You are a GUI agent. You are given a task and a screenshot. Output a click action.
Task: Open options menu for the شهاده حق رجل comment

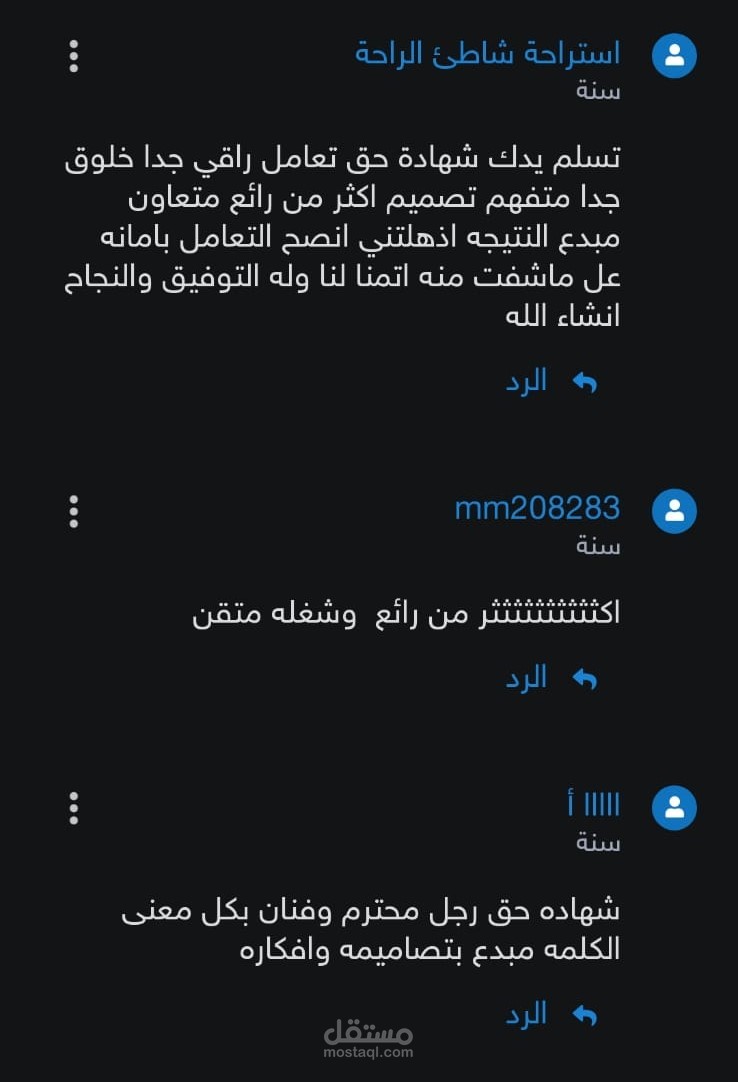[x=73, y=807]
